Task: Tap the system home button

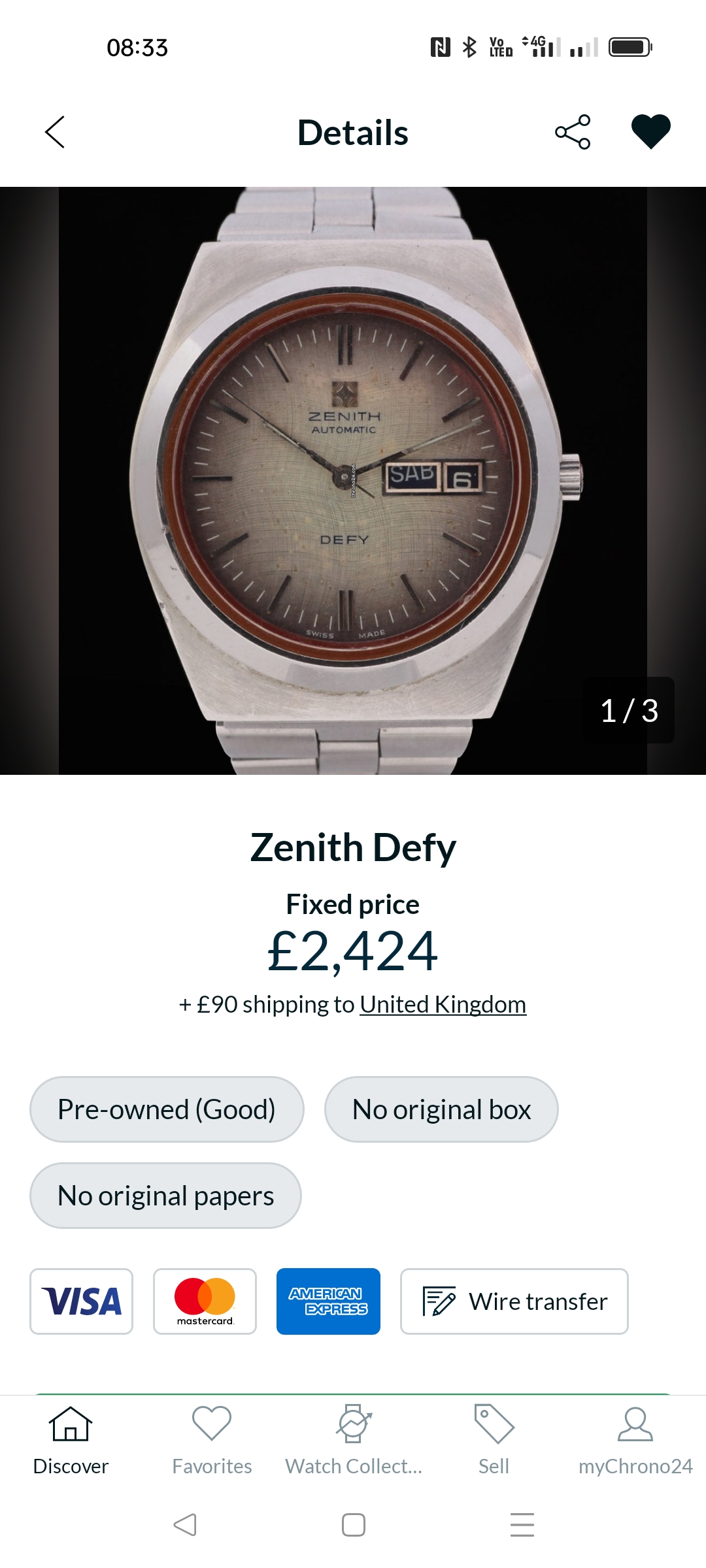Action: pos(354,1525)
